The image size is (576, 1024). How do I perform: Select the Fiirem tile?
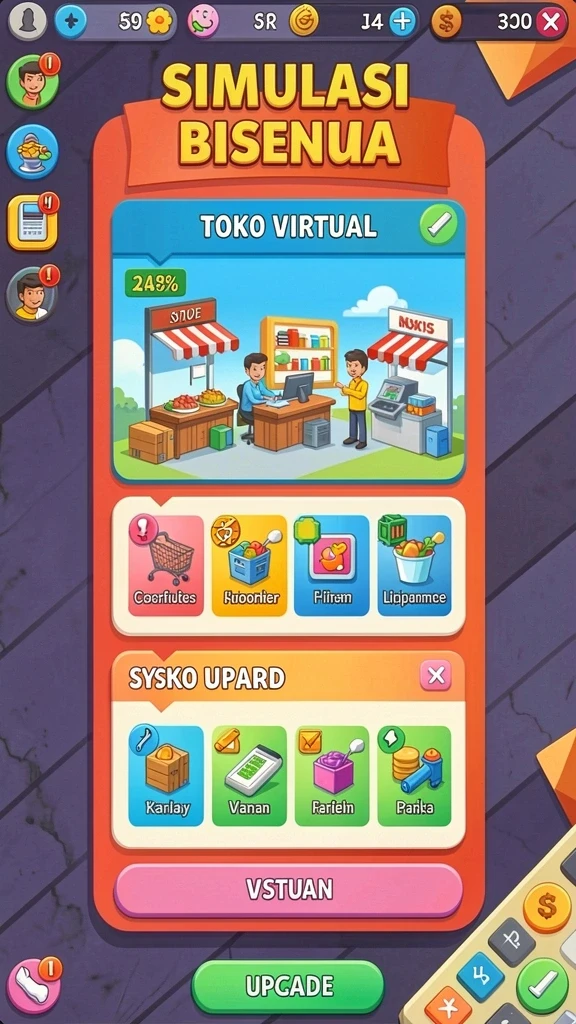[332, 566]
